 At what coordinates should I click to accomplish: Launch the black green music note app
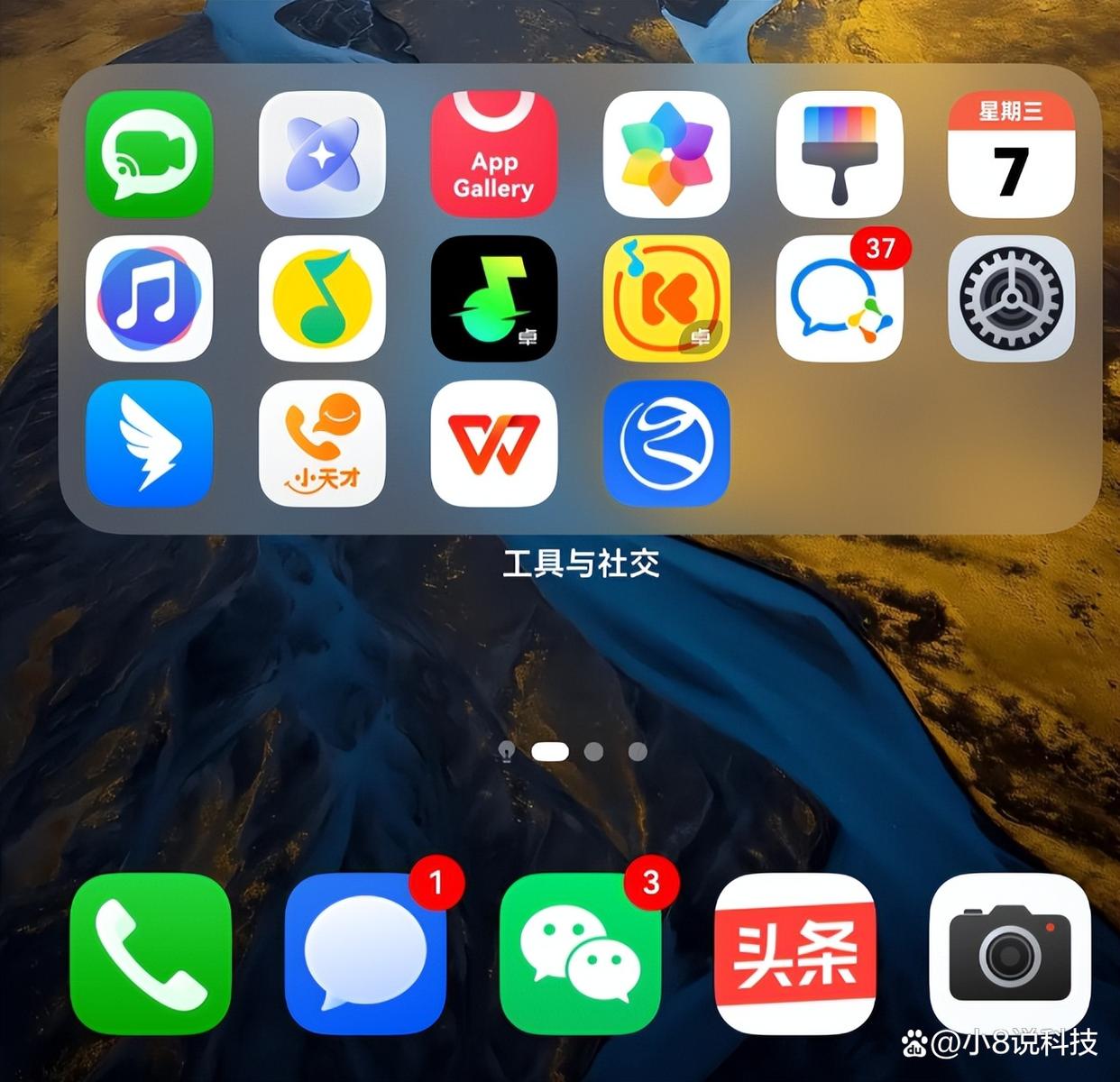tap(493, 298)
